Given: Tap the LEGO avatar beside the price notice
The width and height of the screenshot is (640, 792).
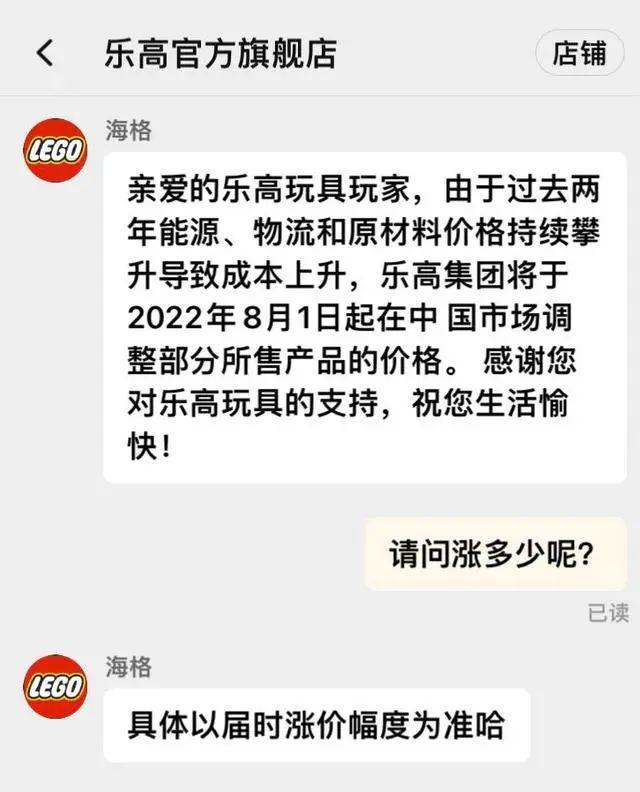Looking at the screenshot, I should point(55,150).
